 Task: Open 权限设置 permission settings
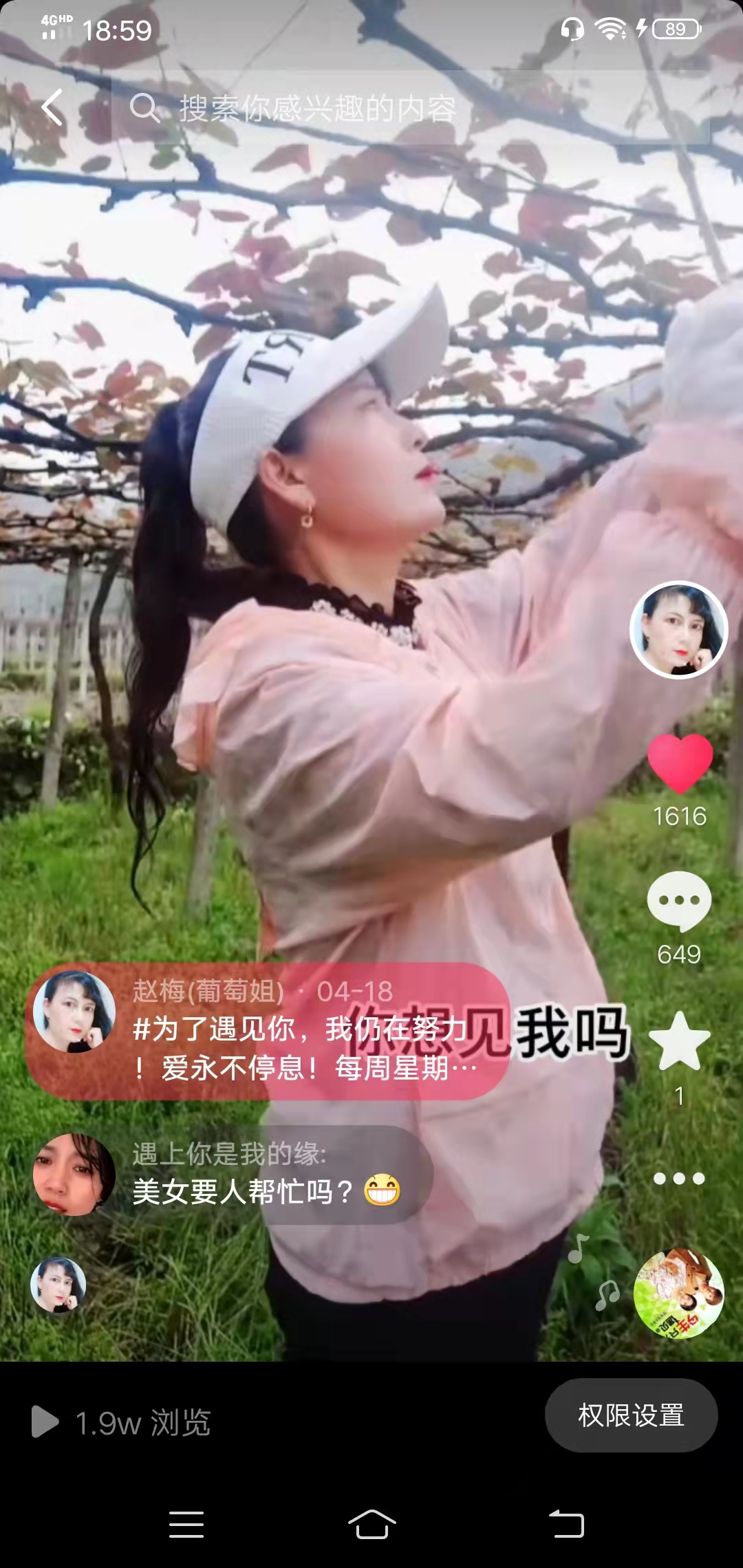pos(631,1415)
